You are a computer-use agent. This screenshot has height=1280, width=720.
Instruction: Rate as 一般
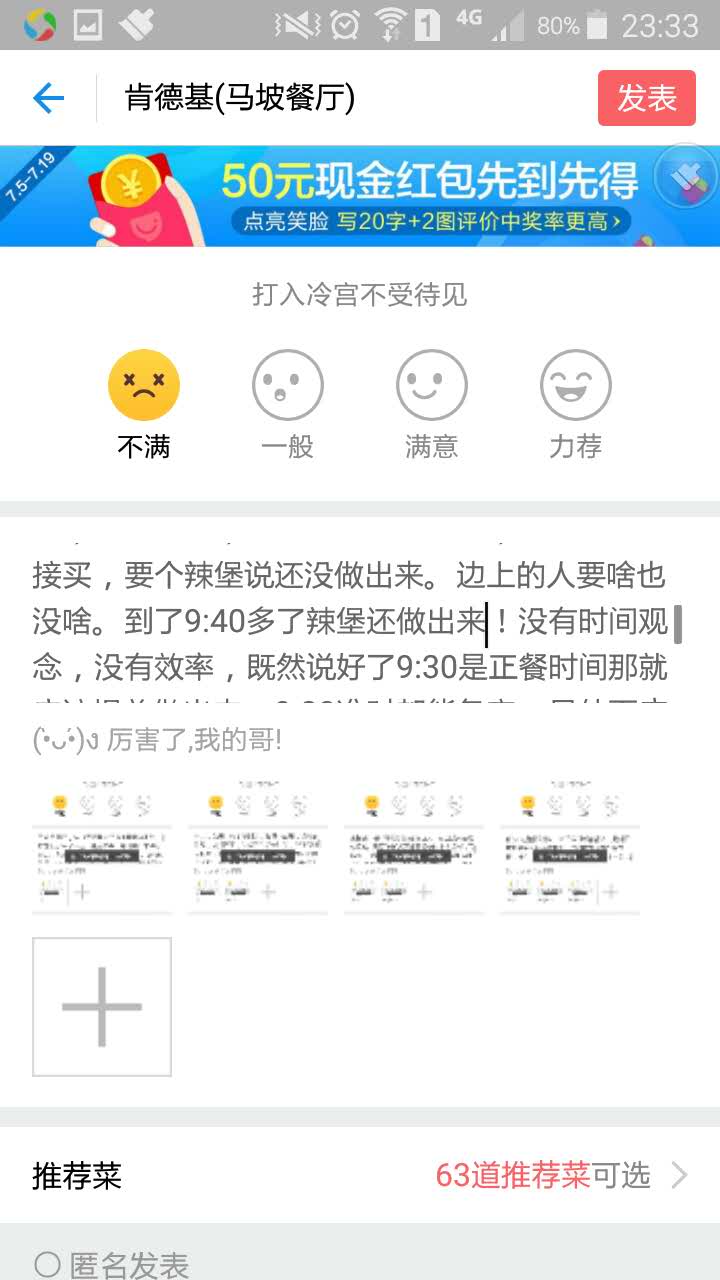coord(287,386)
